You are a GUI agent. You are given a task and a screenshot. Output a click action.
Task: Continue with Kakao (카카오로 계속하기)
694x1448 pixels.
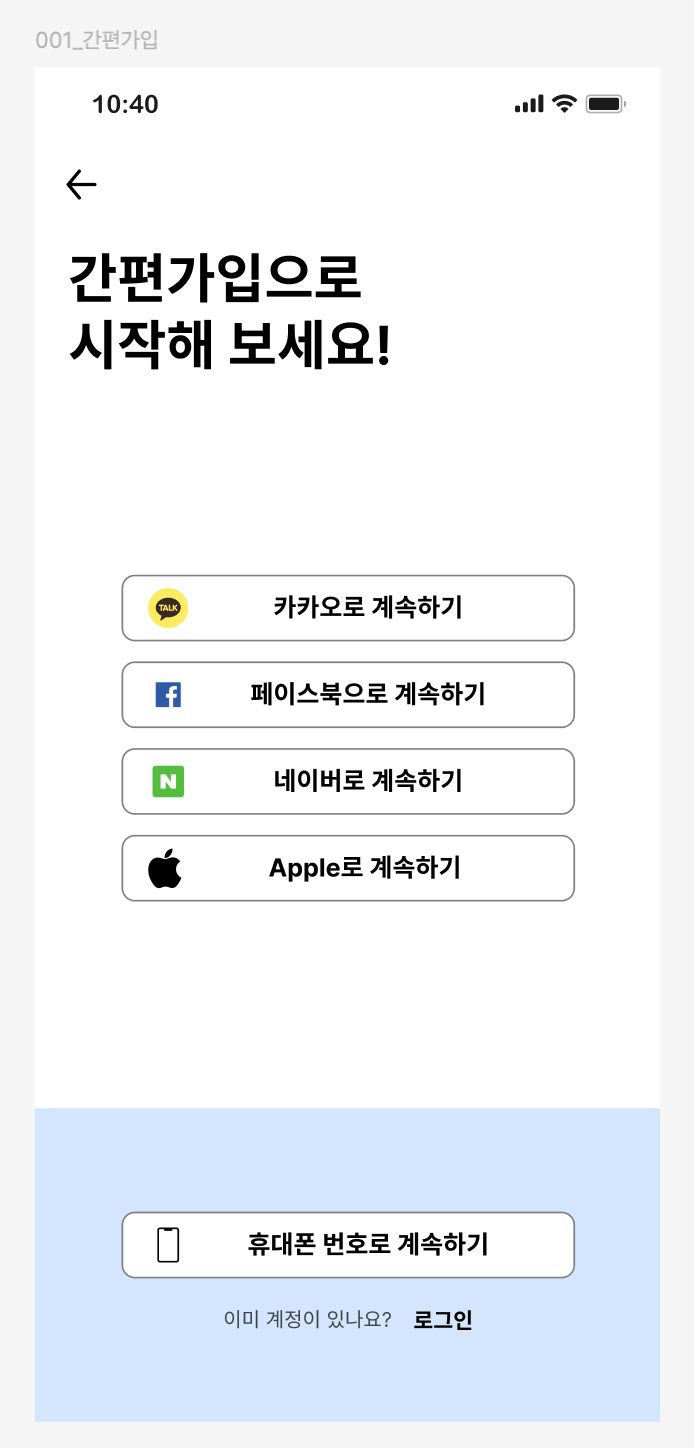point(348,608)
